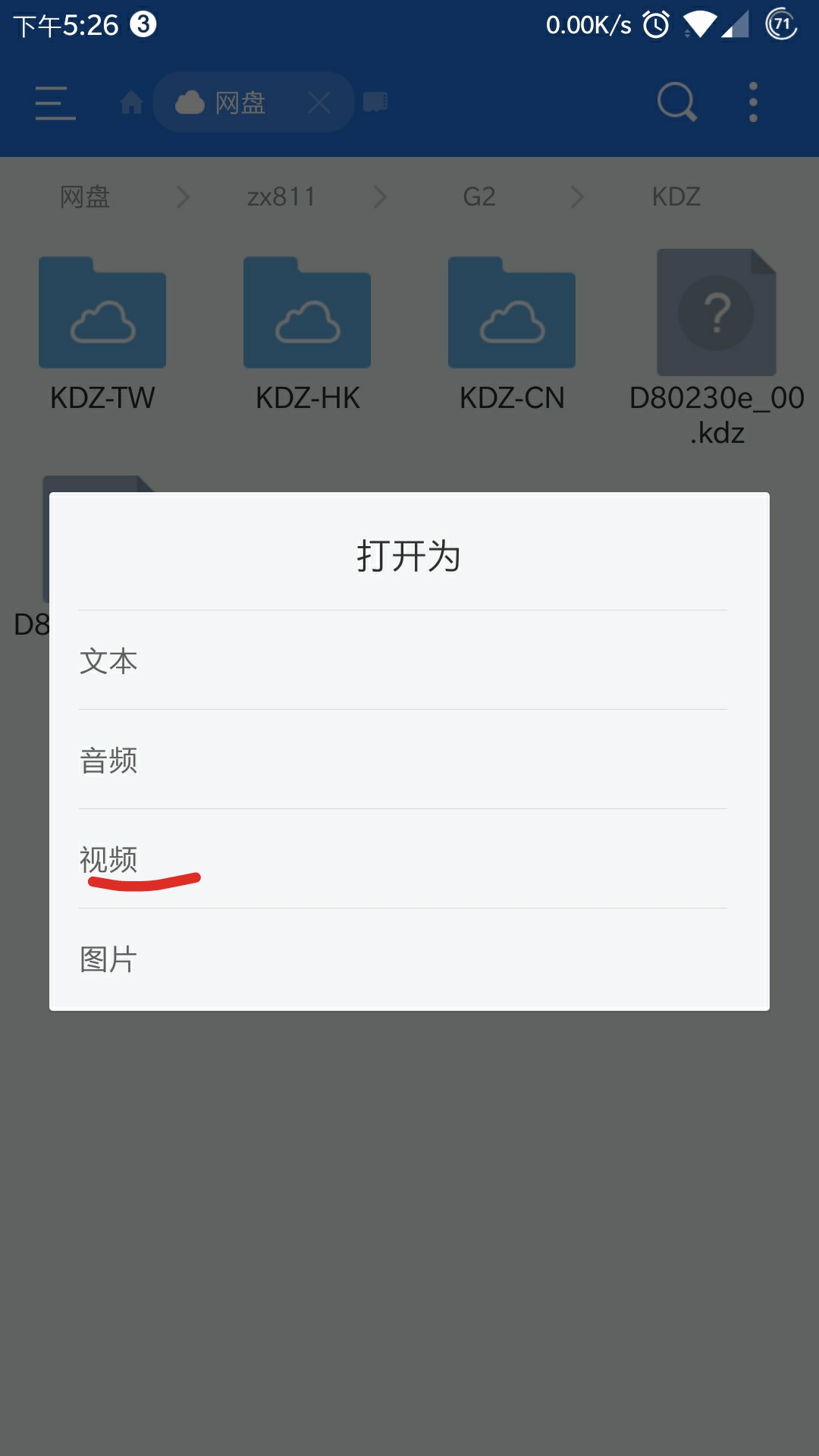Image resolution: width=819 pixels, height=1456 pixels.
Task: Expand breadcrumb arrow after 网盘
Action: coord(183,197)
